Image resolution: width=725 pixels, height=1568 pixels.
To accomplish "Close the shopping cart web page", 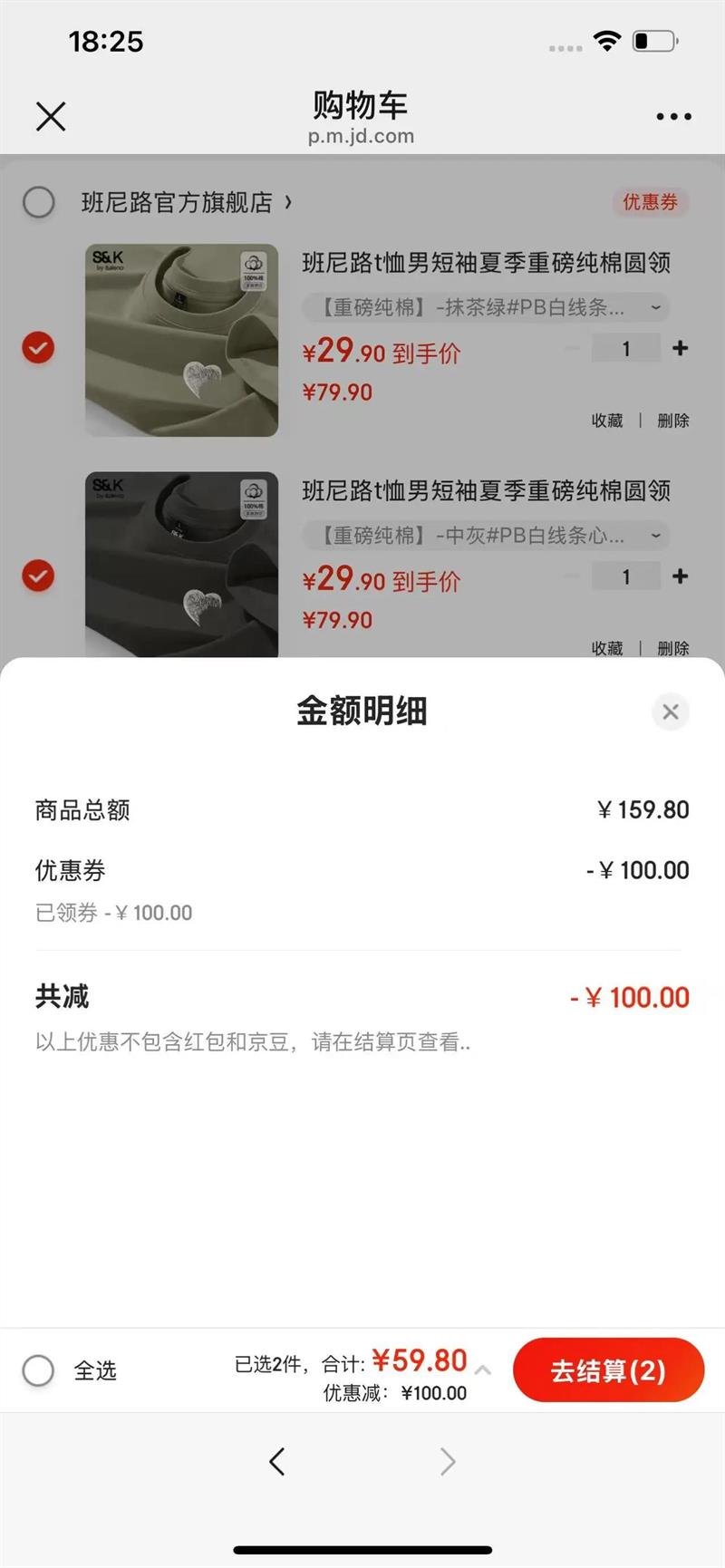I will 51,117.
